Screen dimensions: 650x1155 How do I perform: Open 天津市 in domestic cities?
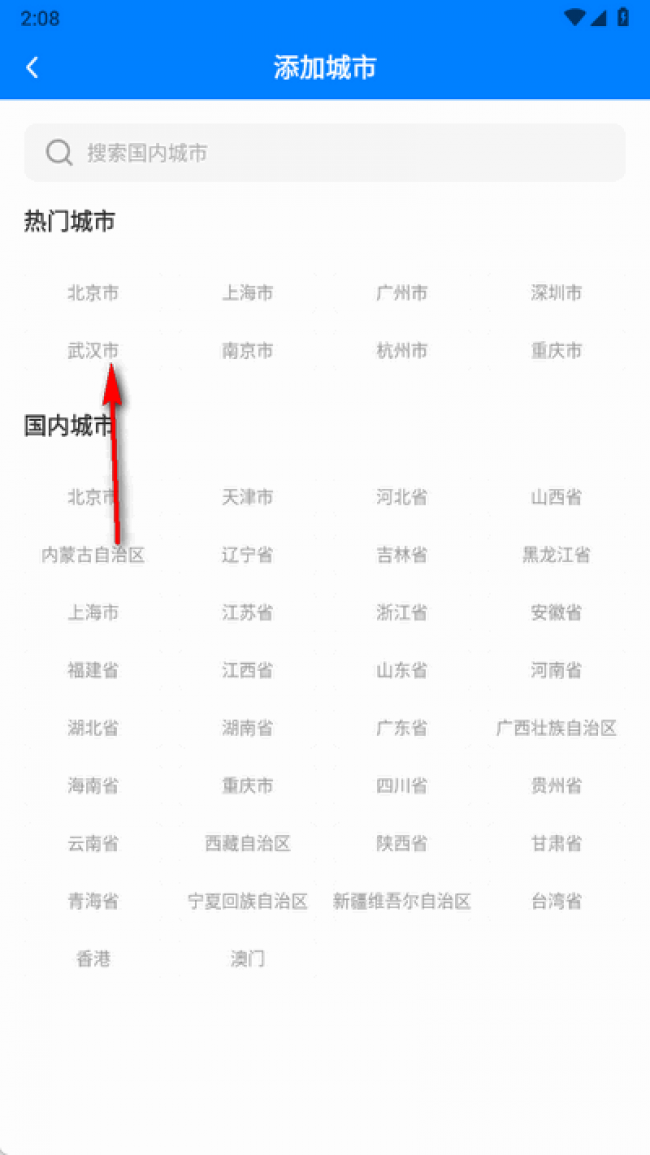248,497
